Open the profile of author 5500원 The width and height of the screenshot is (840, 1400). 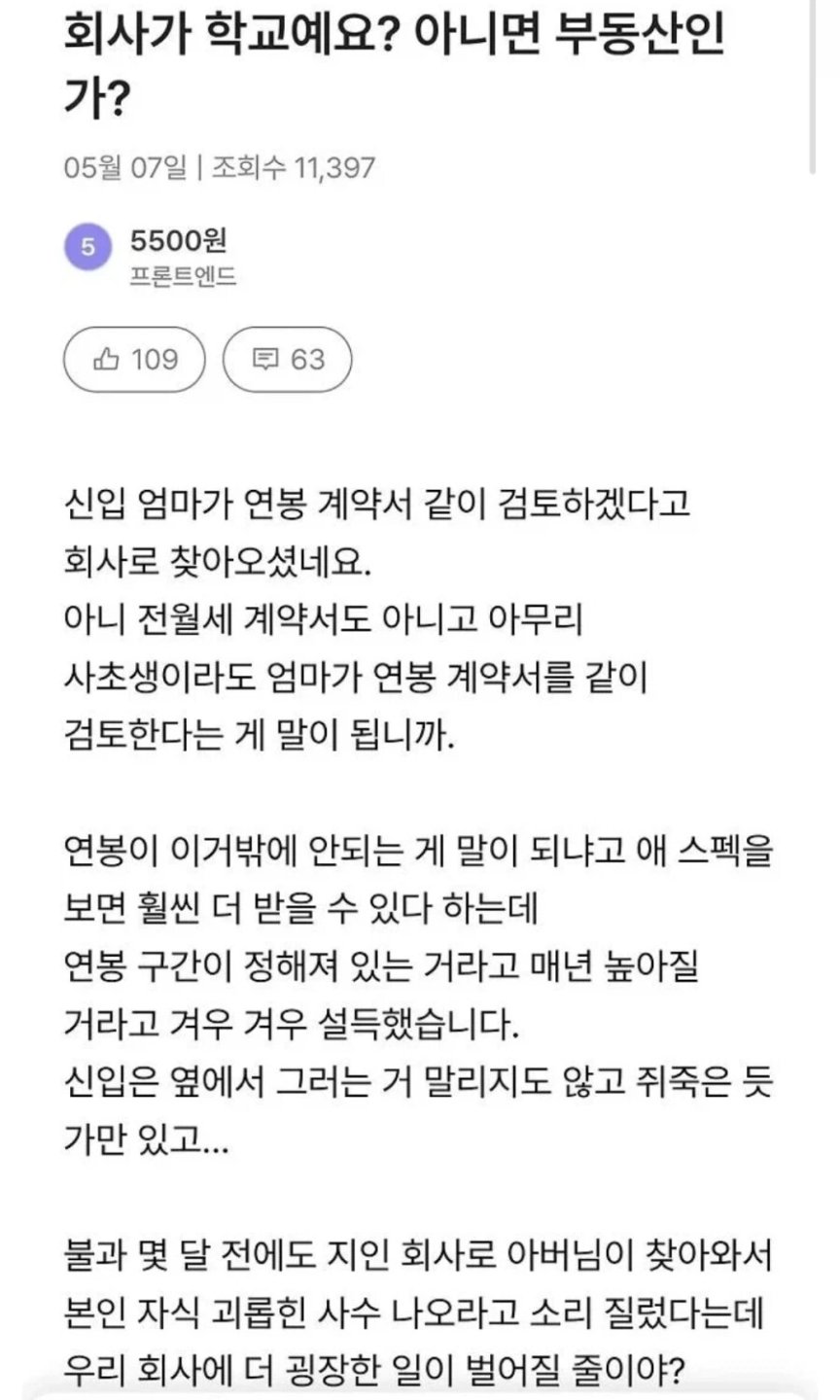pos(178,241)
